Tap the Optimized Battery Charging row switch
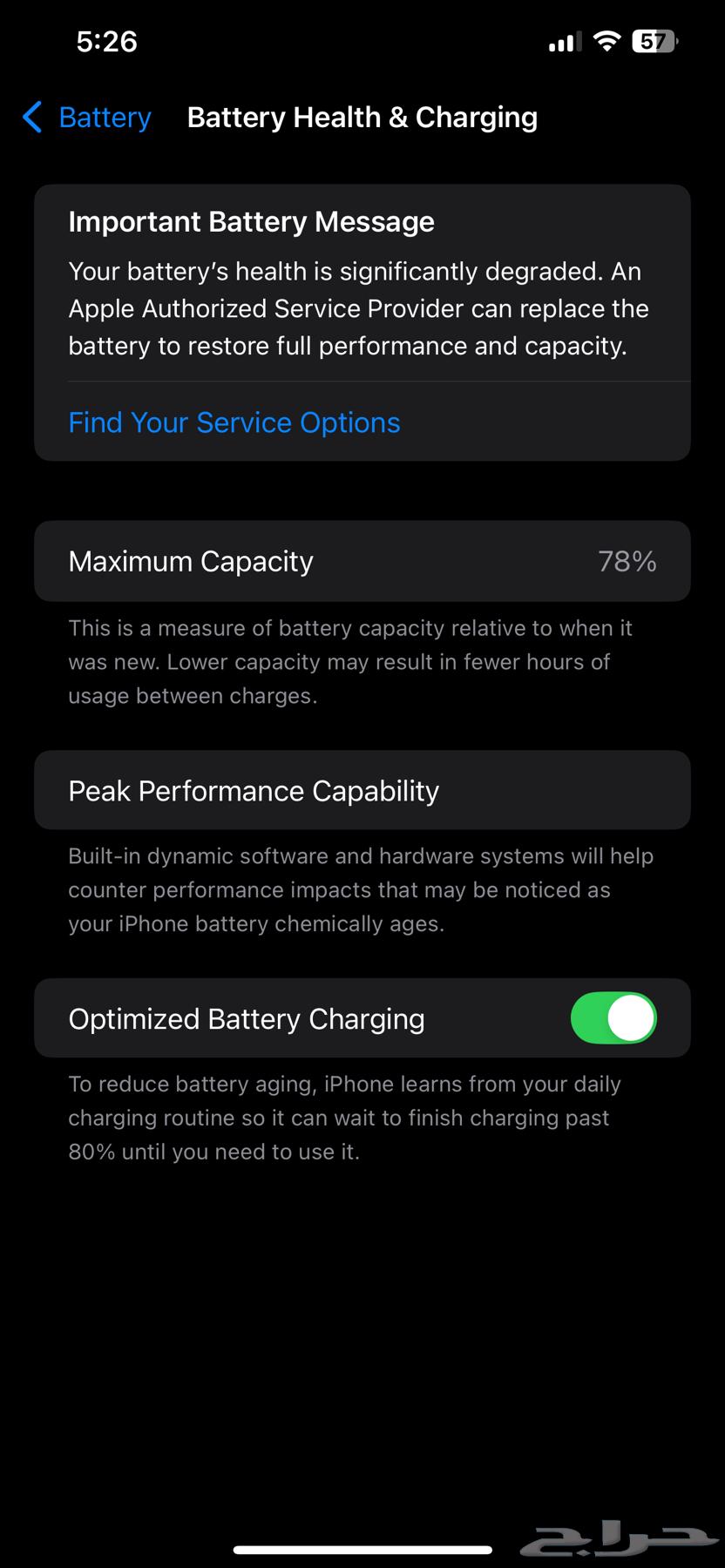The height and width of the screenshot is (1568, 725). tap(613, 1017)
